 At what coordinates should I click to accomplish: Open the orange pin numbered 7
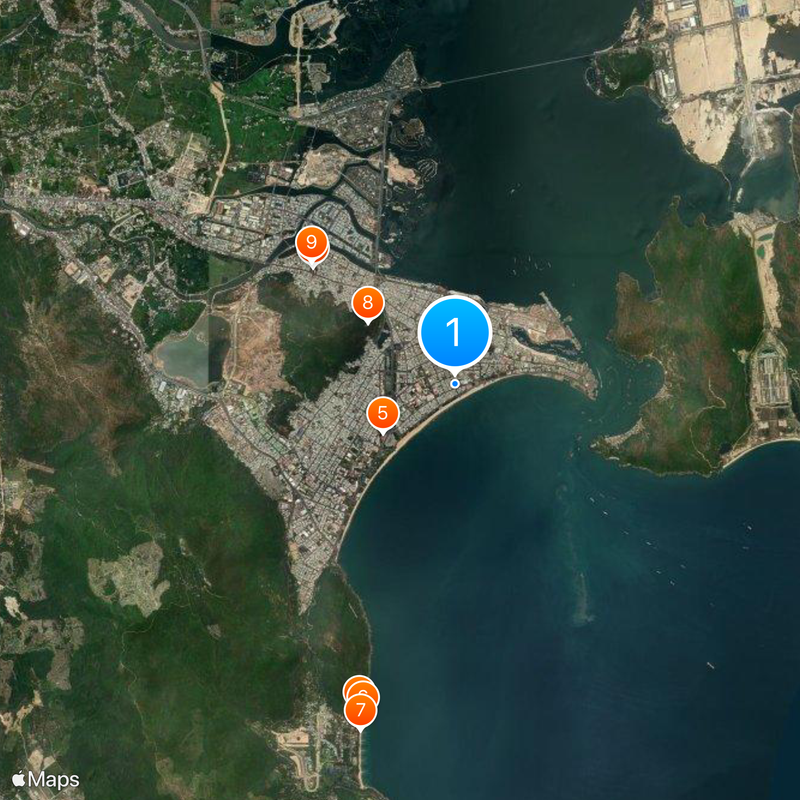point(360,711)
